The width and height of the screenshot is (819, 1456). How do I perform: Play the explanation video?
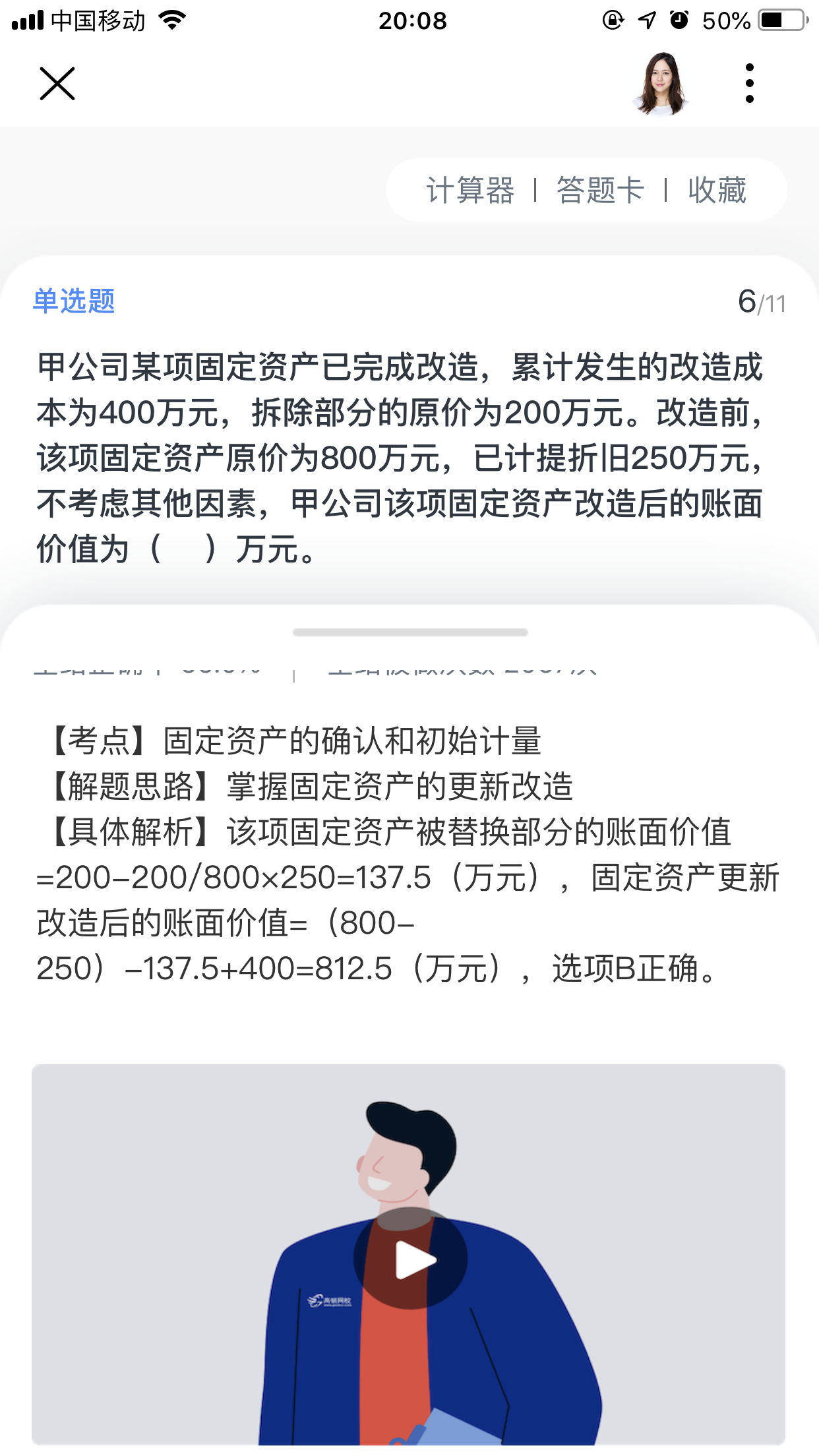tap(411, 1259)
